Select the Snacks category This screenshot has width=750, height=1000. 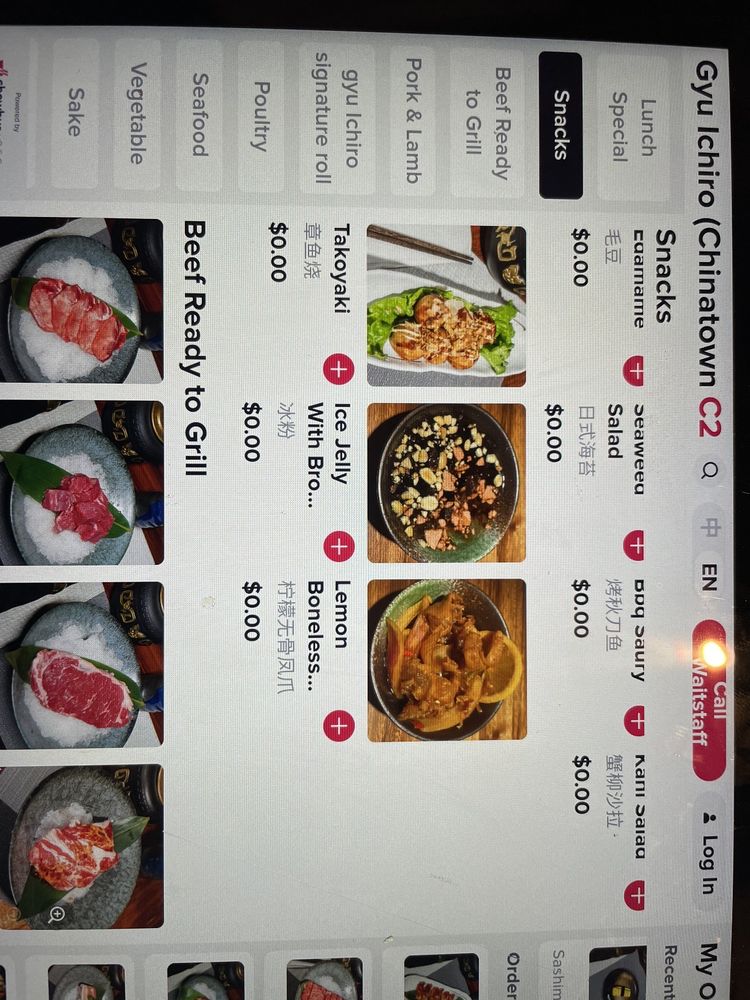(561, 125)
